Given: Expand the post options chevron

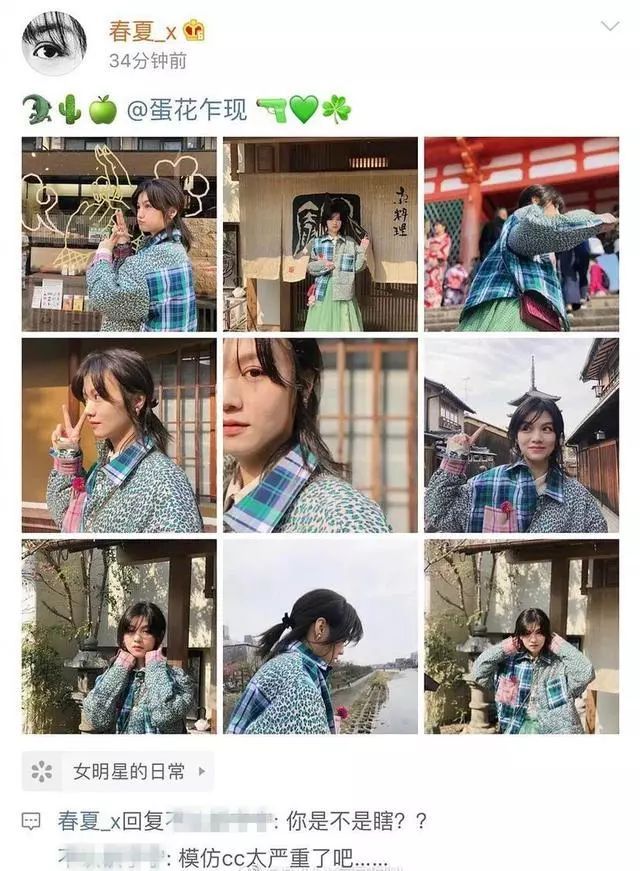Looking at the screenshot, I should coord(609,26).
